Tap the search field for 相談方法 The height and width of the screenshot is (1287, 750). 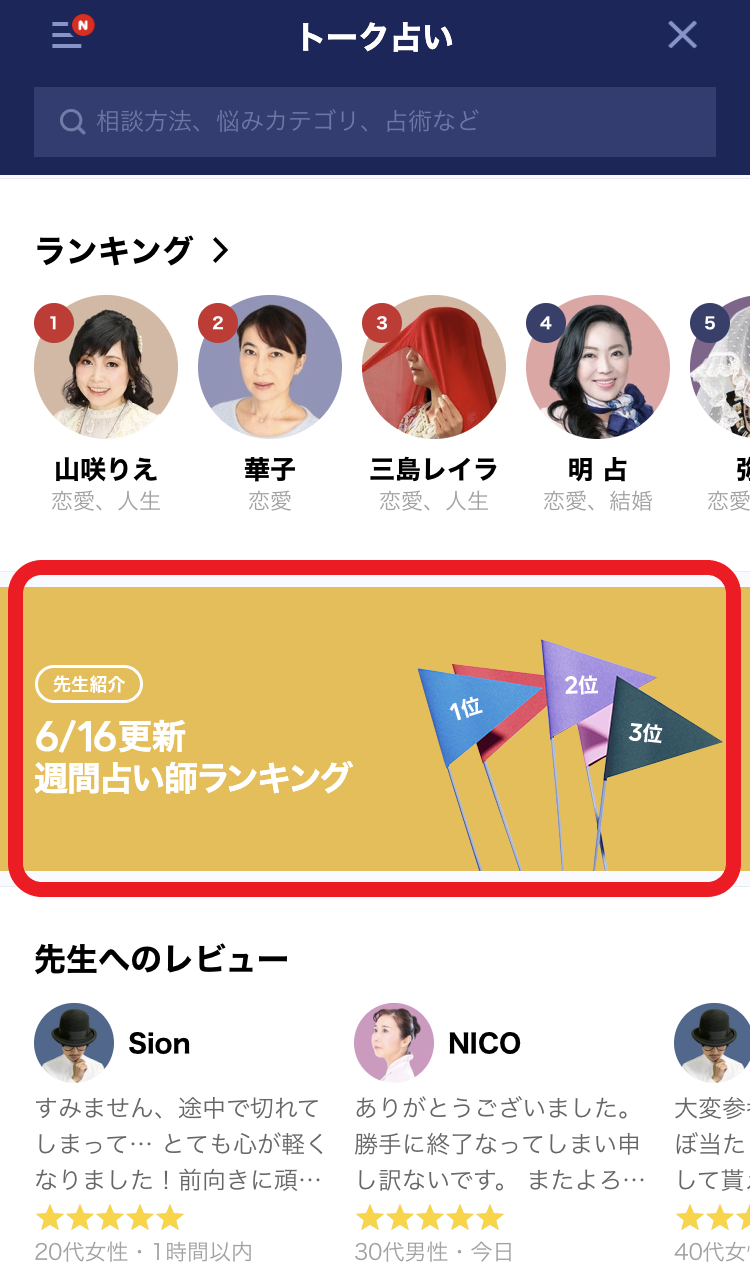point(375,122)
